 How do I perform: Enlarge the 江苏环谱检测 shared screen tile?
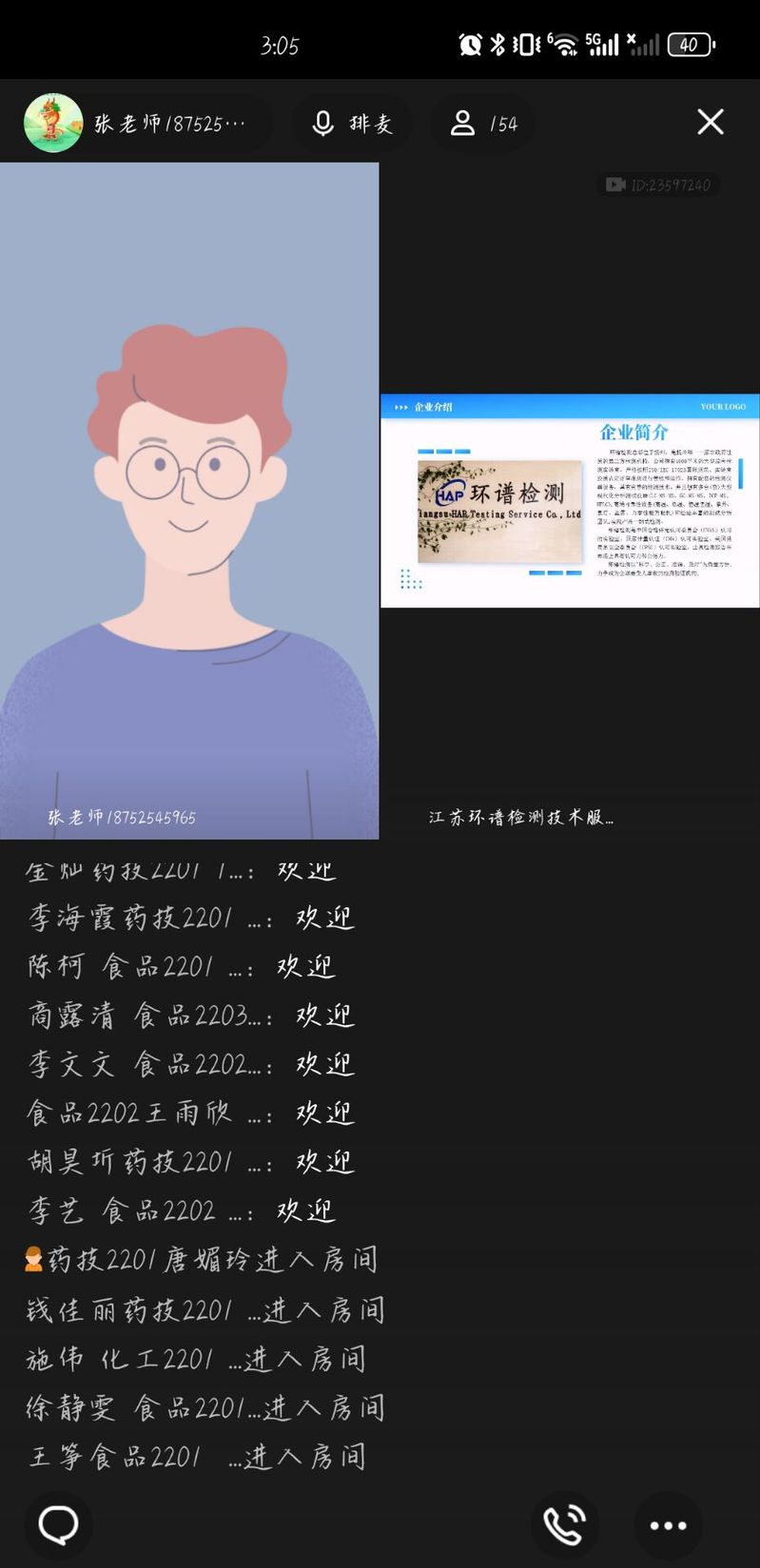point(570,500)
